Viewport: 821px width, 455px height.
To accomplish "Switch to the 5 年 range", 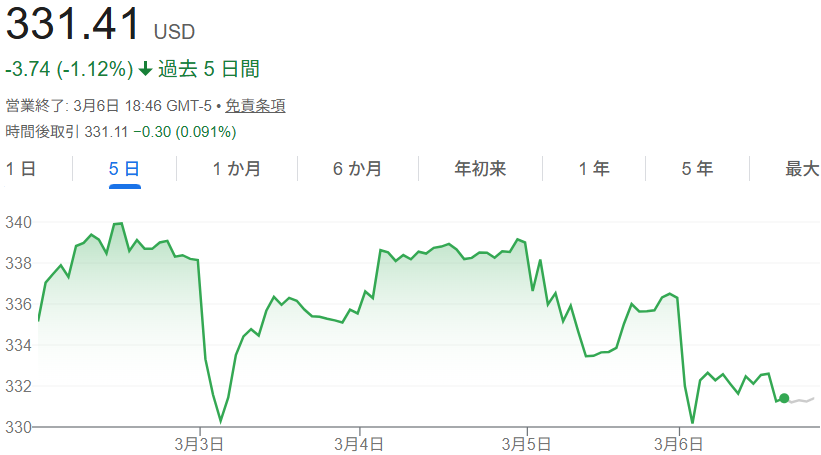I will click(697, 169).
